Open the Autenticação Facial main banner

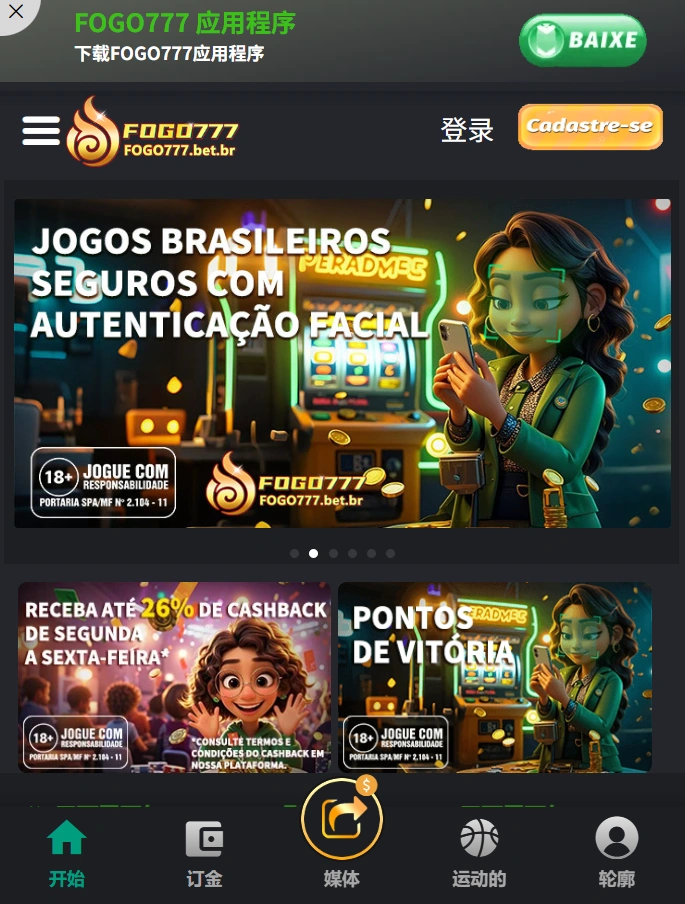point(342,362)
